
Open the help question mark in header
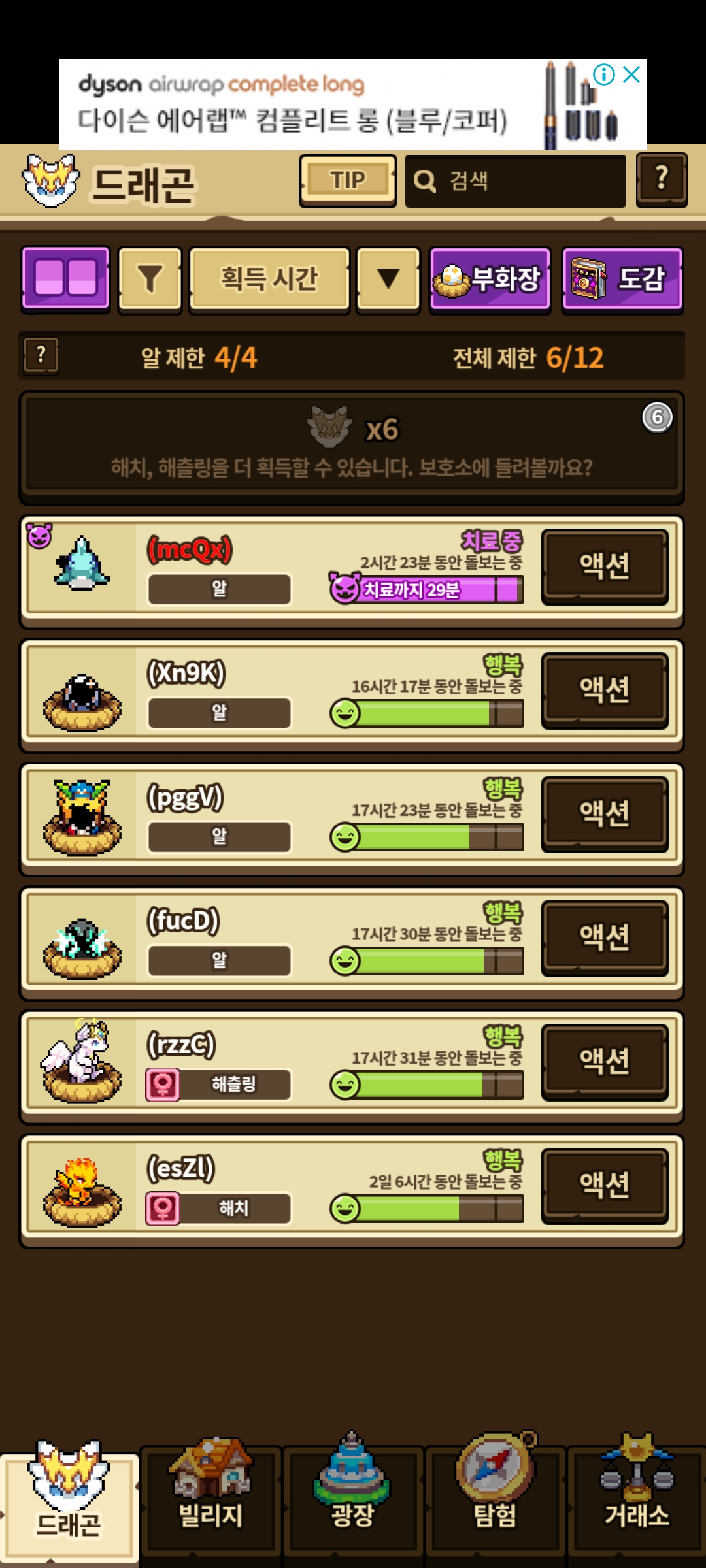click(x=662, y=179)
